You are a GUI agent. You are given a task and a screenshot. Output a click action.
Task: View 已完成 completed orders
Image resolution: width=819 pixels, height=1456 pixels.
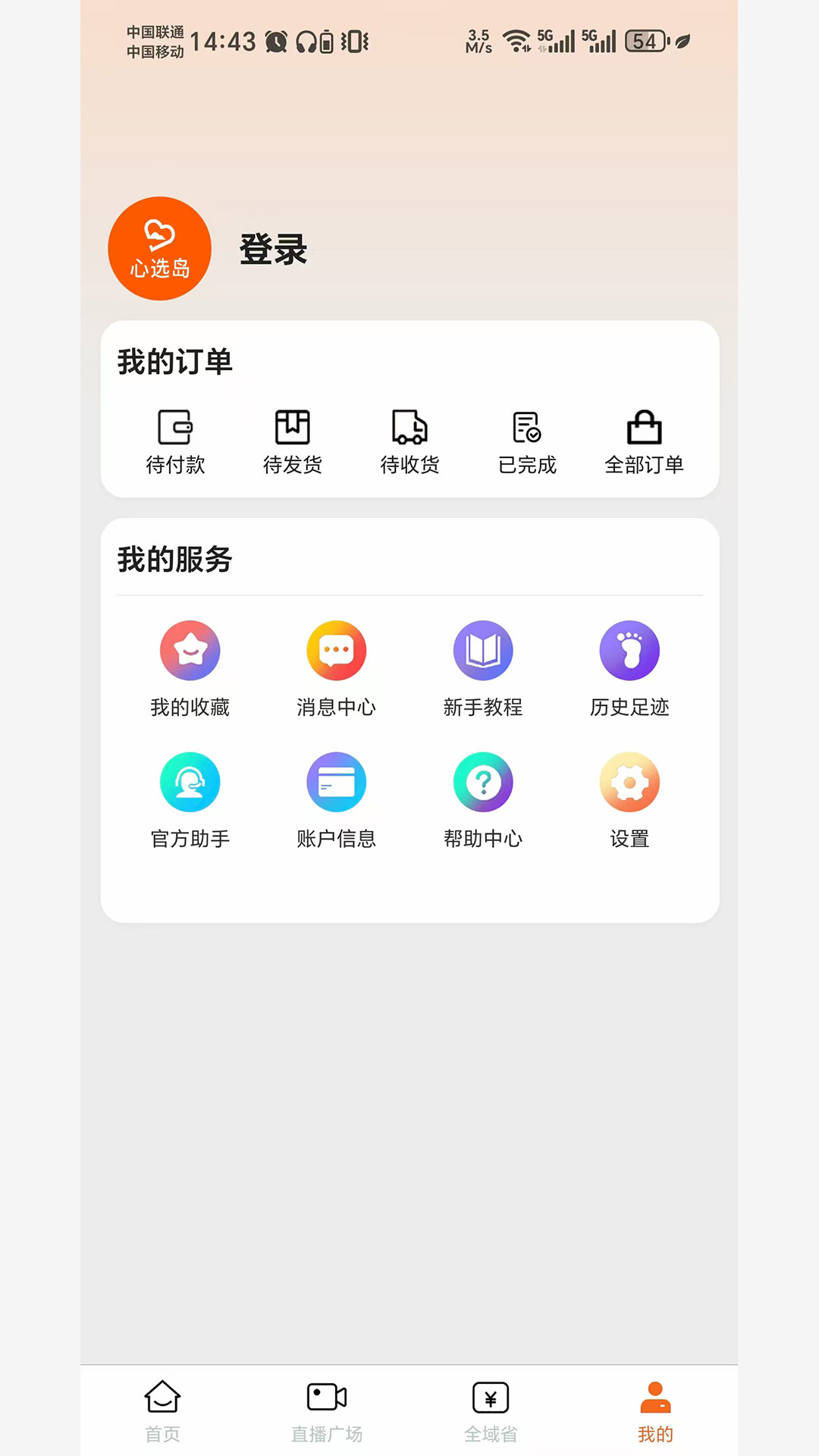(526, 442)
